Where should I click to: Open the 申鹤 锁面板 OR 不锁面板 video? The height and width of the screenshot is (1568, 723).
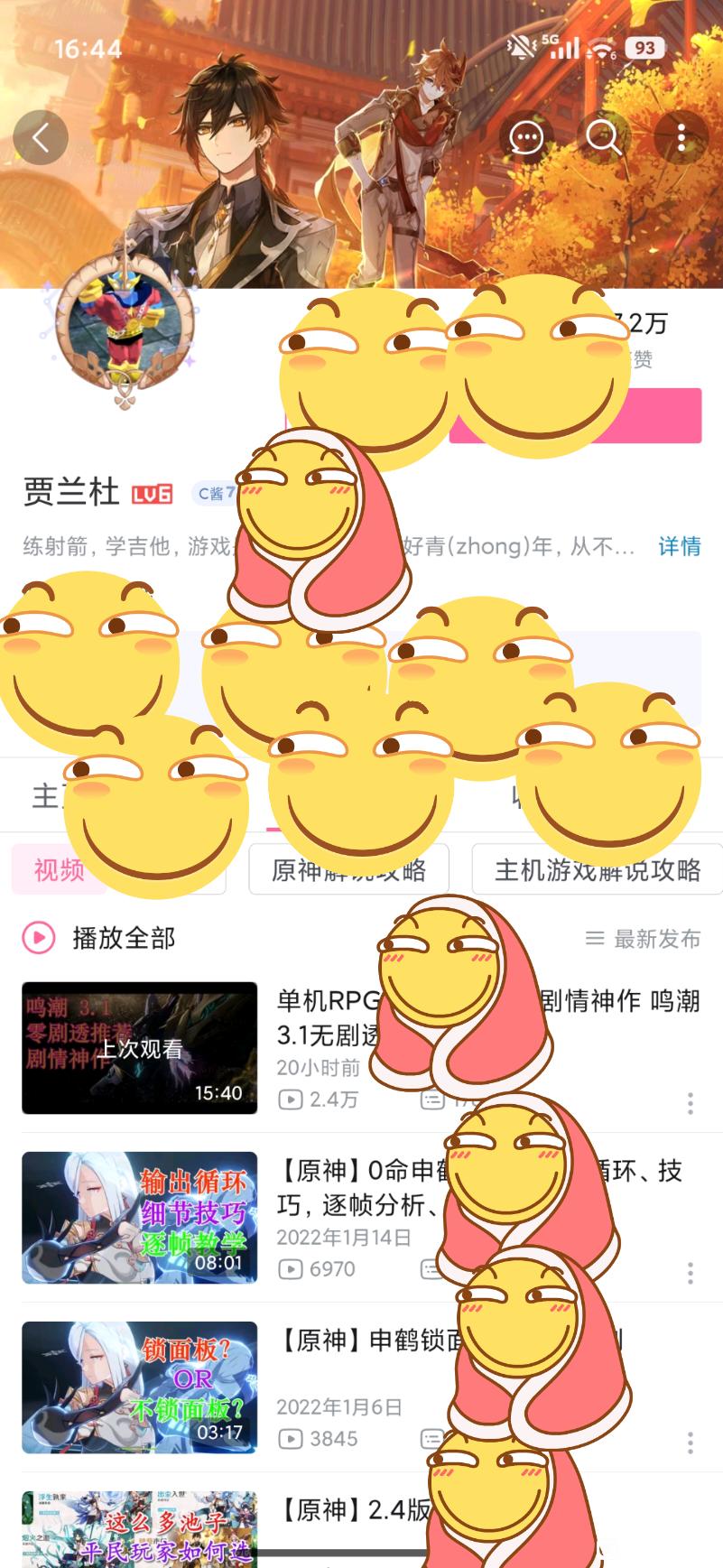point(140,1387)
